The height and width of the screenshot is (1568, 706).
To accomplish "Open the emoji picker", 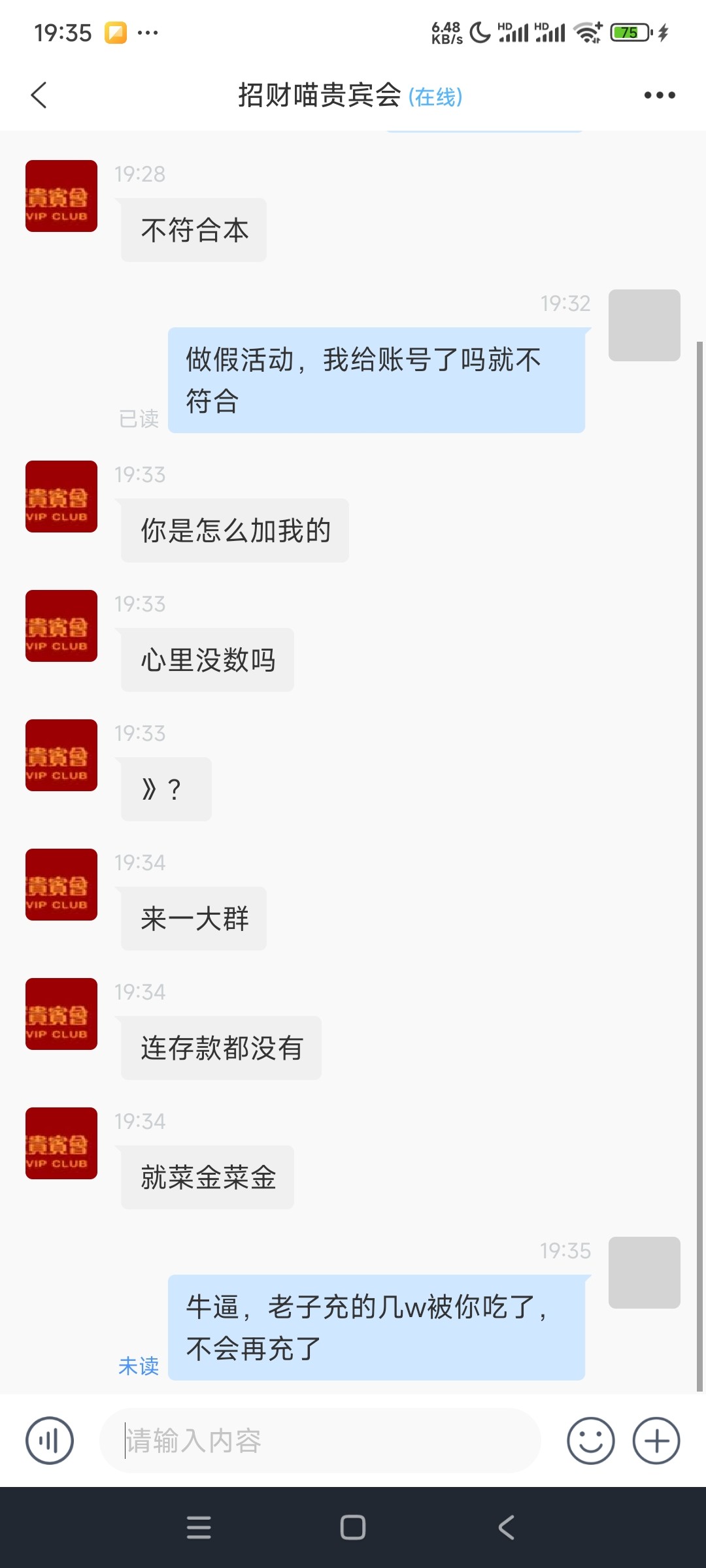I will [590, 1441].
